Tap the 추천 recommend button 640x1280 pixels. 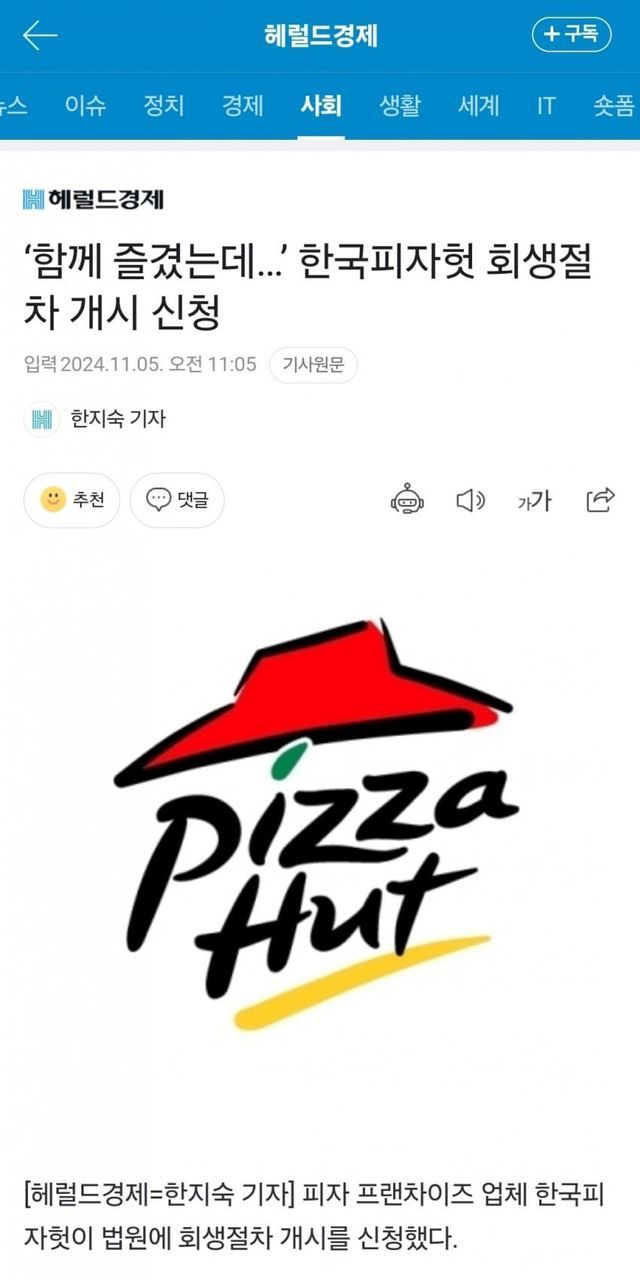[72, 500]
